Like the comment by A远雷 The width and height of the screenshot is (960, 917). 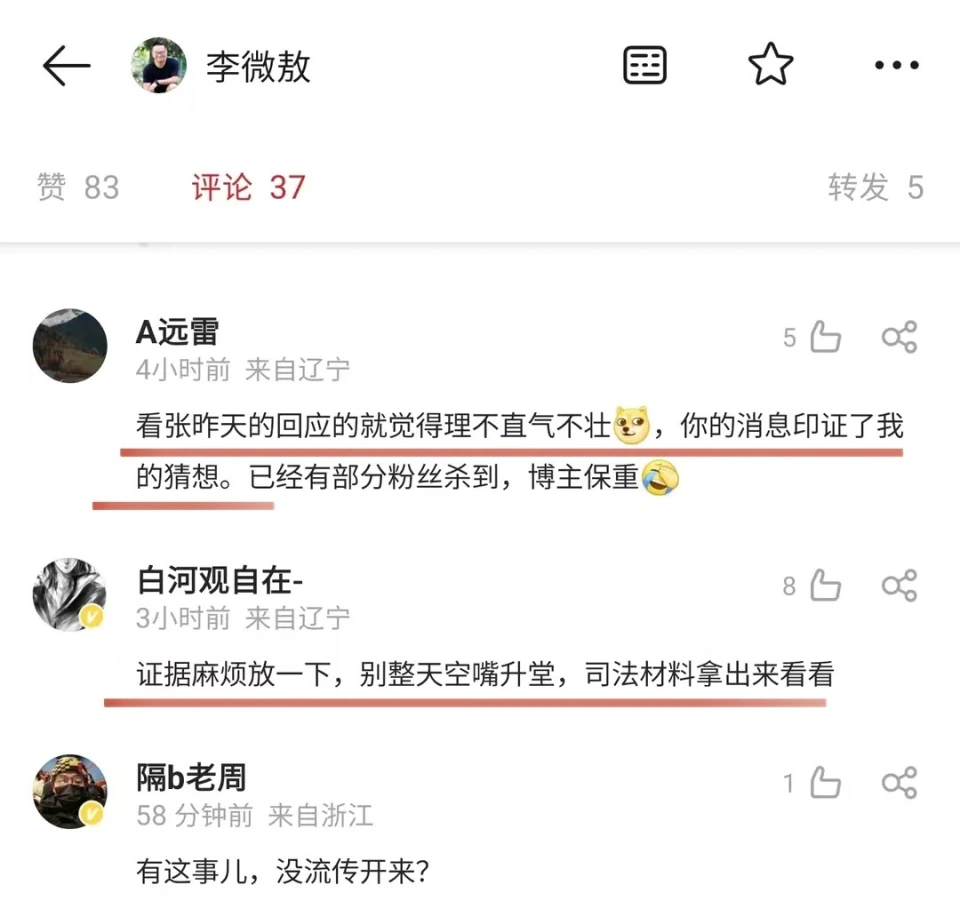[825, 338]
